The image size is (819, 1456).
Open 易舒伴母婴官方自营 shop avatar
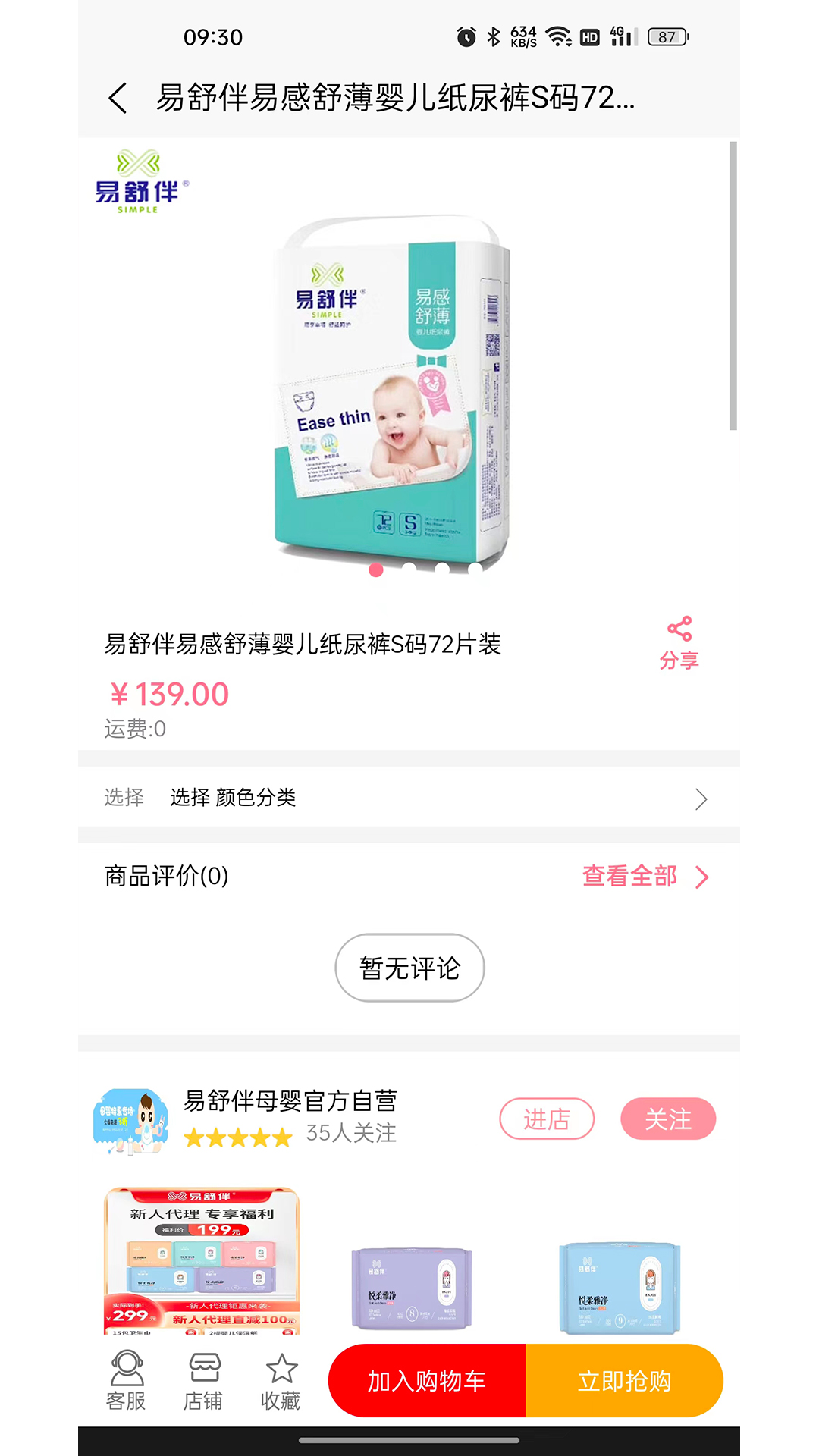[x=130, y=1120]
